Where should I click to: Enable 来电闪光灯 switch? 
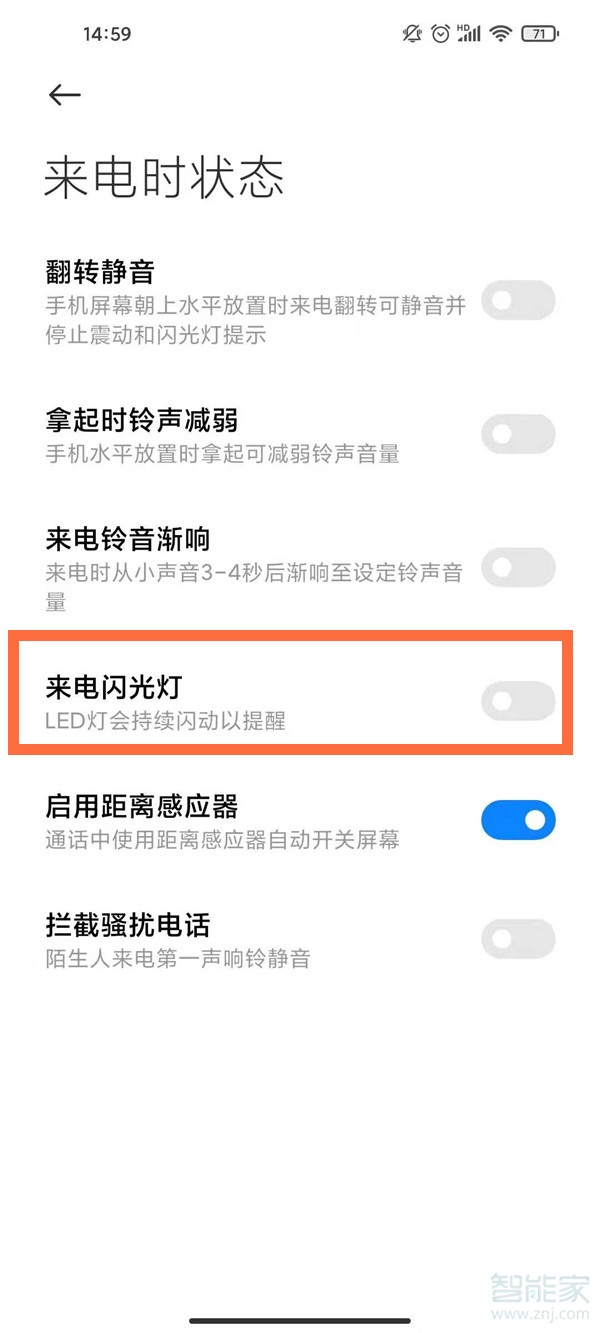click(x=518, y=702)
